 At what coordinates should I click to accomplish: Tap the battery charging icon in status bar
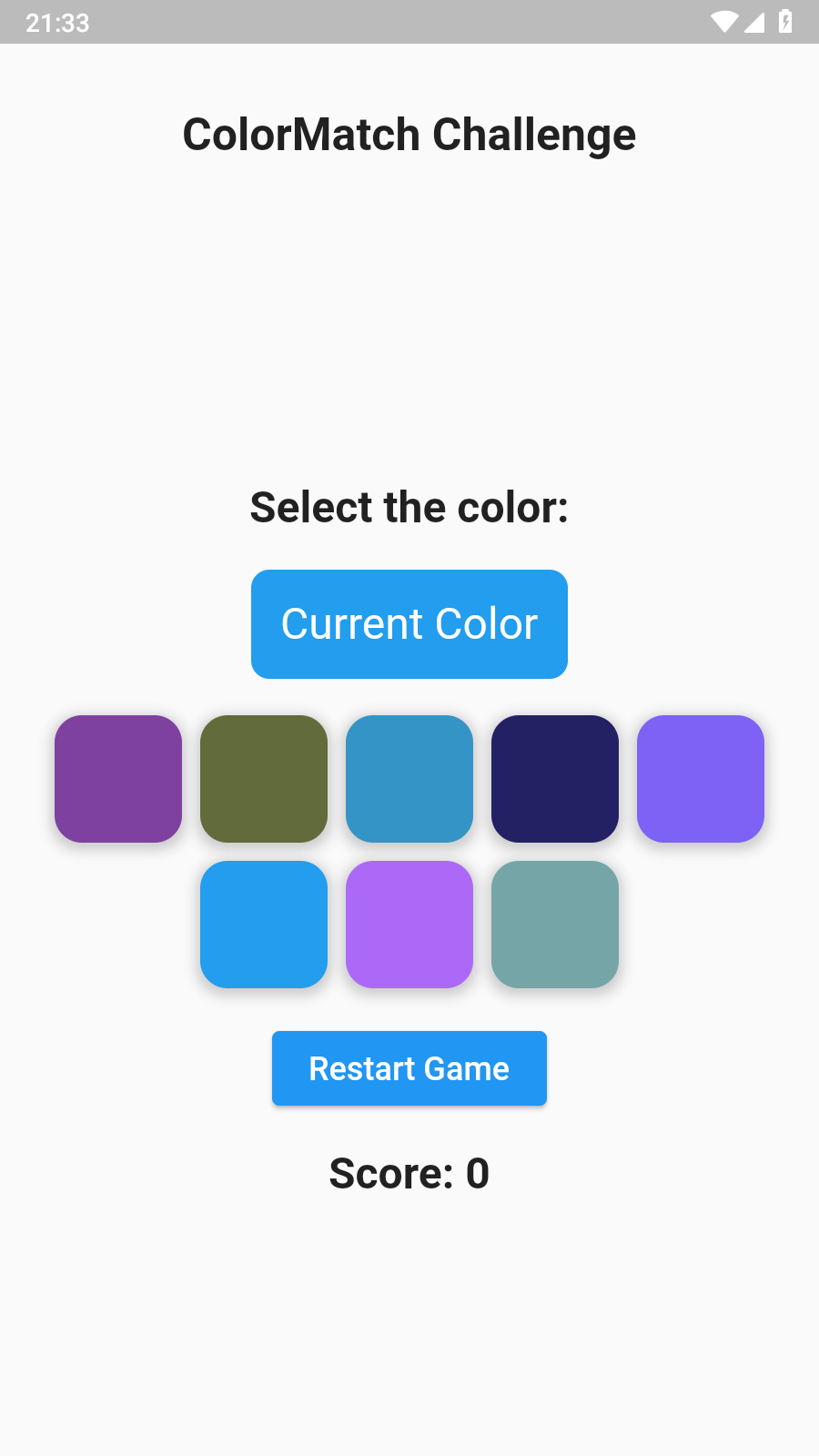[x=784, y=23]
